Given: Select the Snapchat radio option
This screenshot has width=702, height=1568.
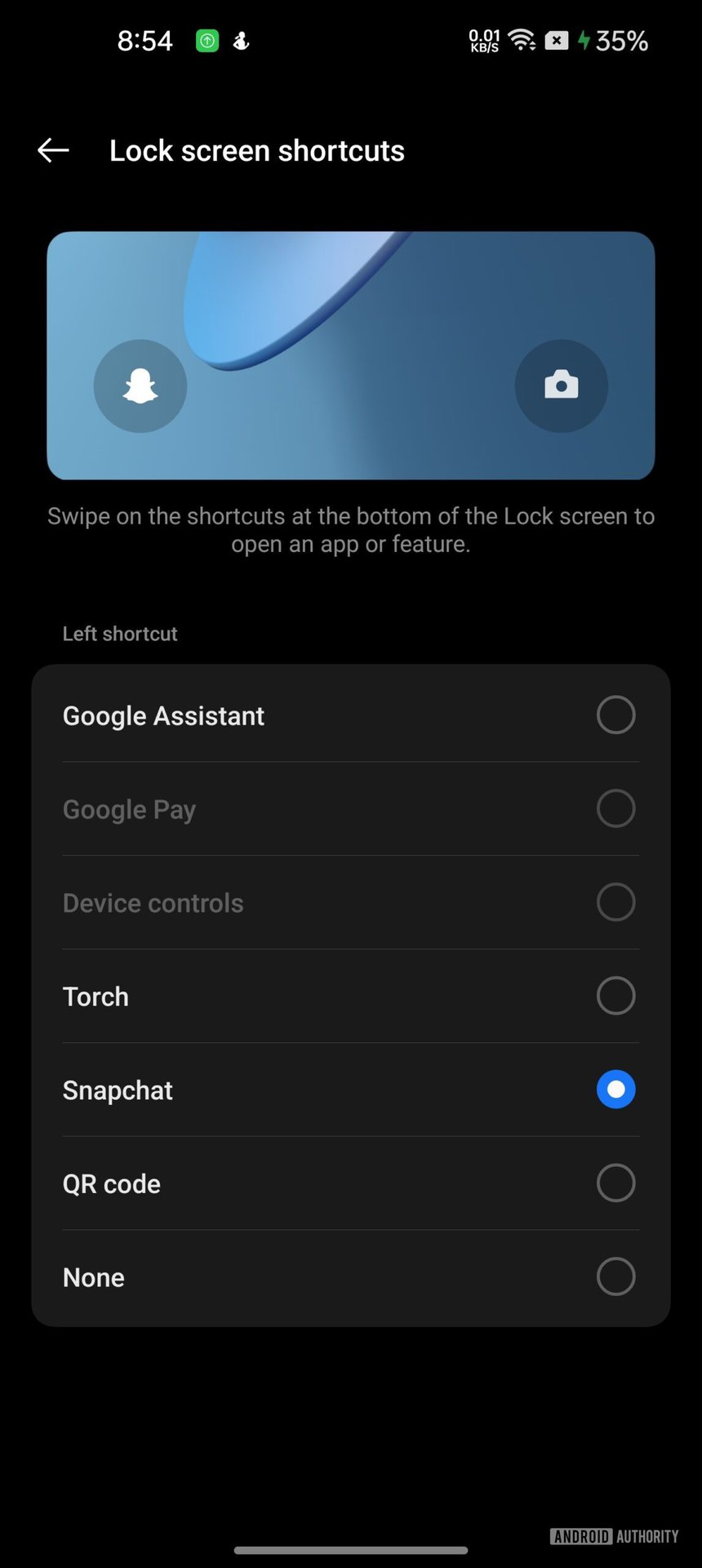Looking at the screenshot, I should click(615, 1089).
